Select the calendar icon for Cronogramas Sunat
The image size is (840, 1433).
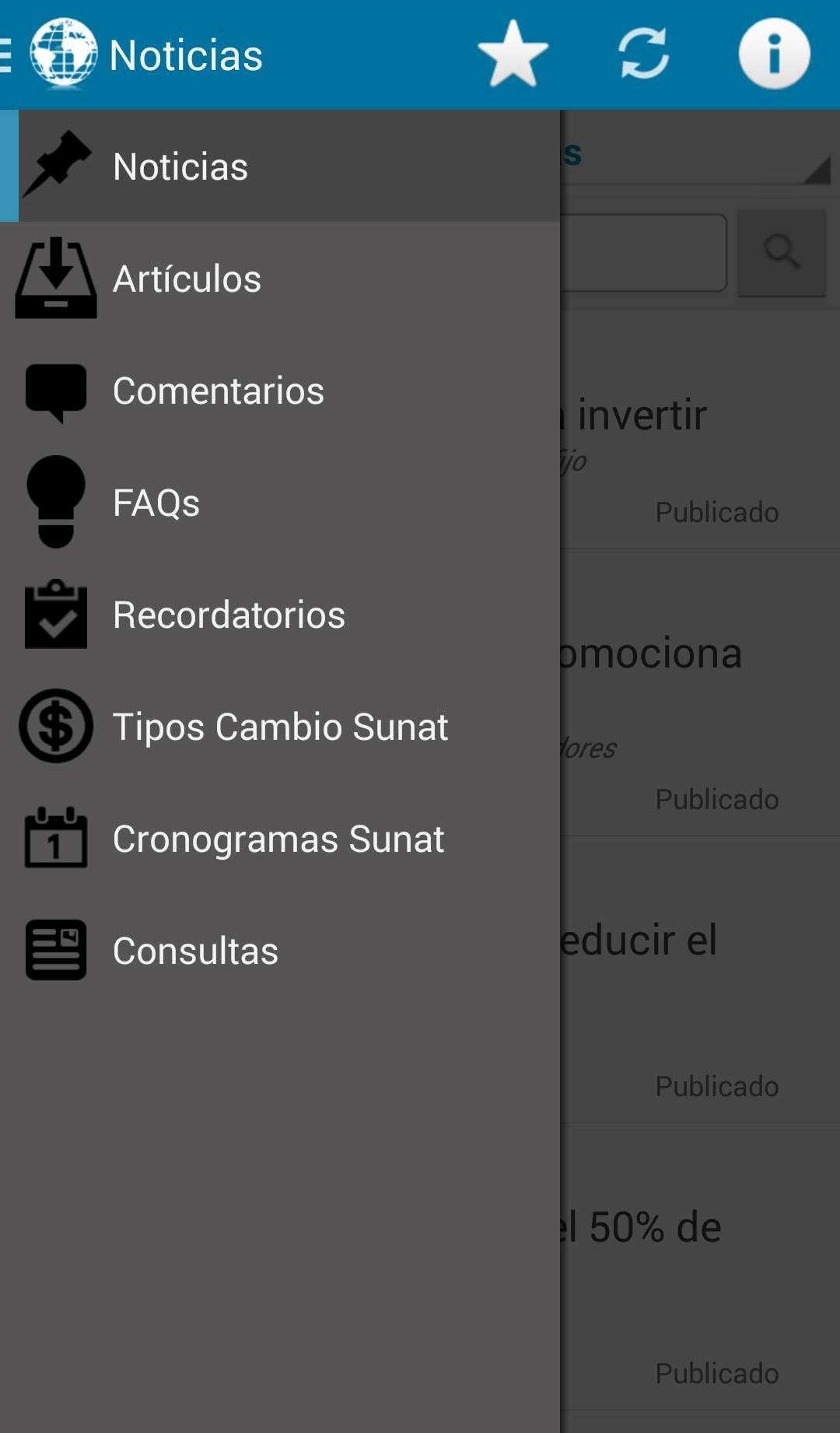[56, 838]
